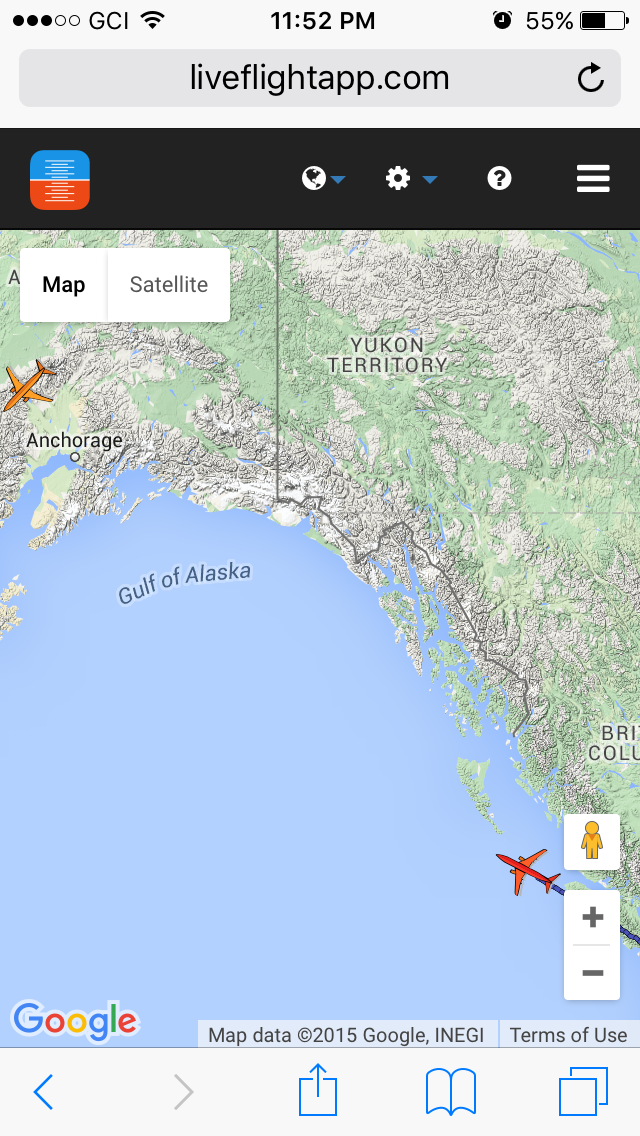Show the open Safari tabs

582,1091
